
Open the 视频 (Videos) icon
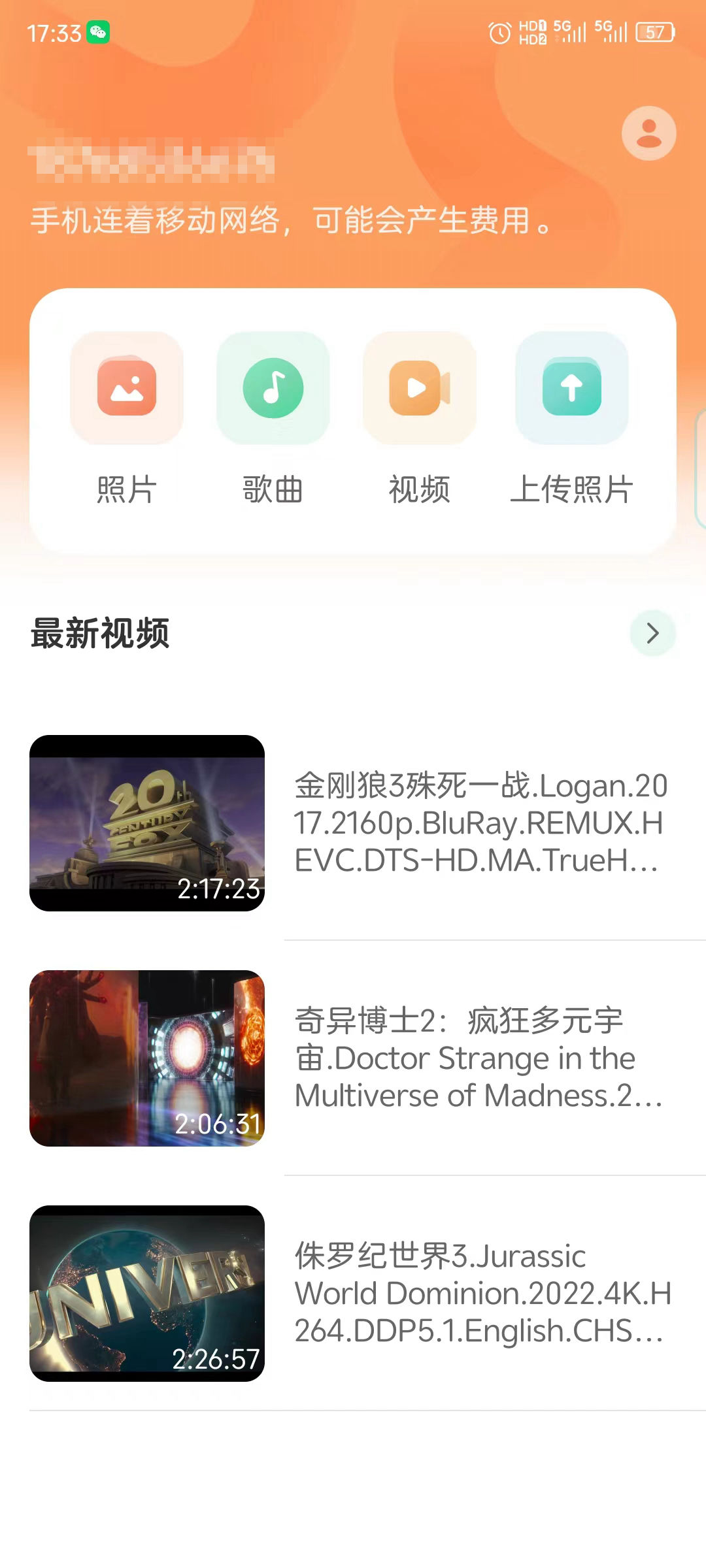tap(419, 389)
